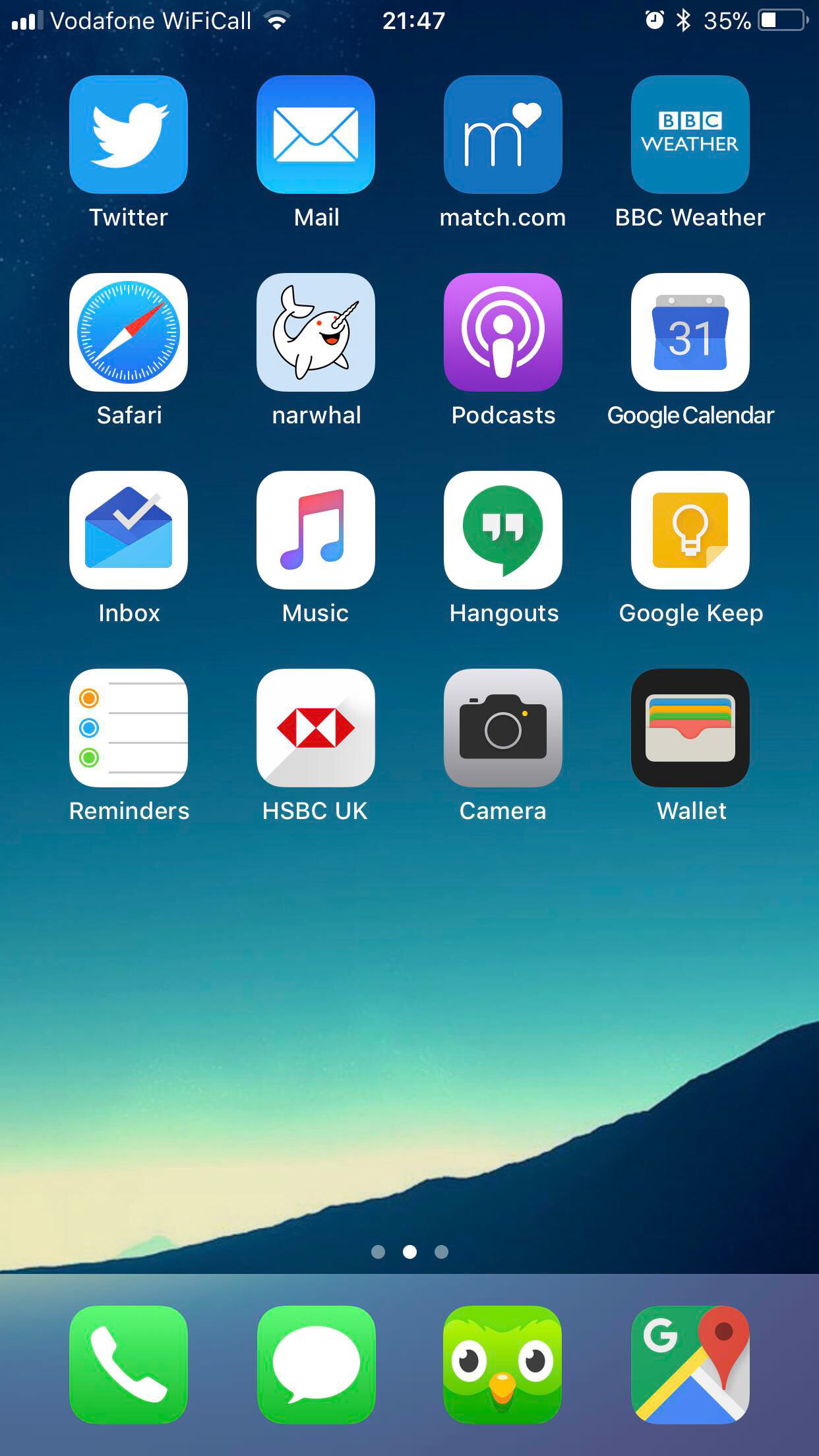819x1456 pixels.
Task: Open Google Maps from the dock
Action: [x=690, y=1365]
